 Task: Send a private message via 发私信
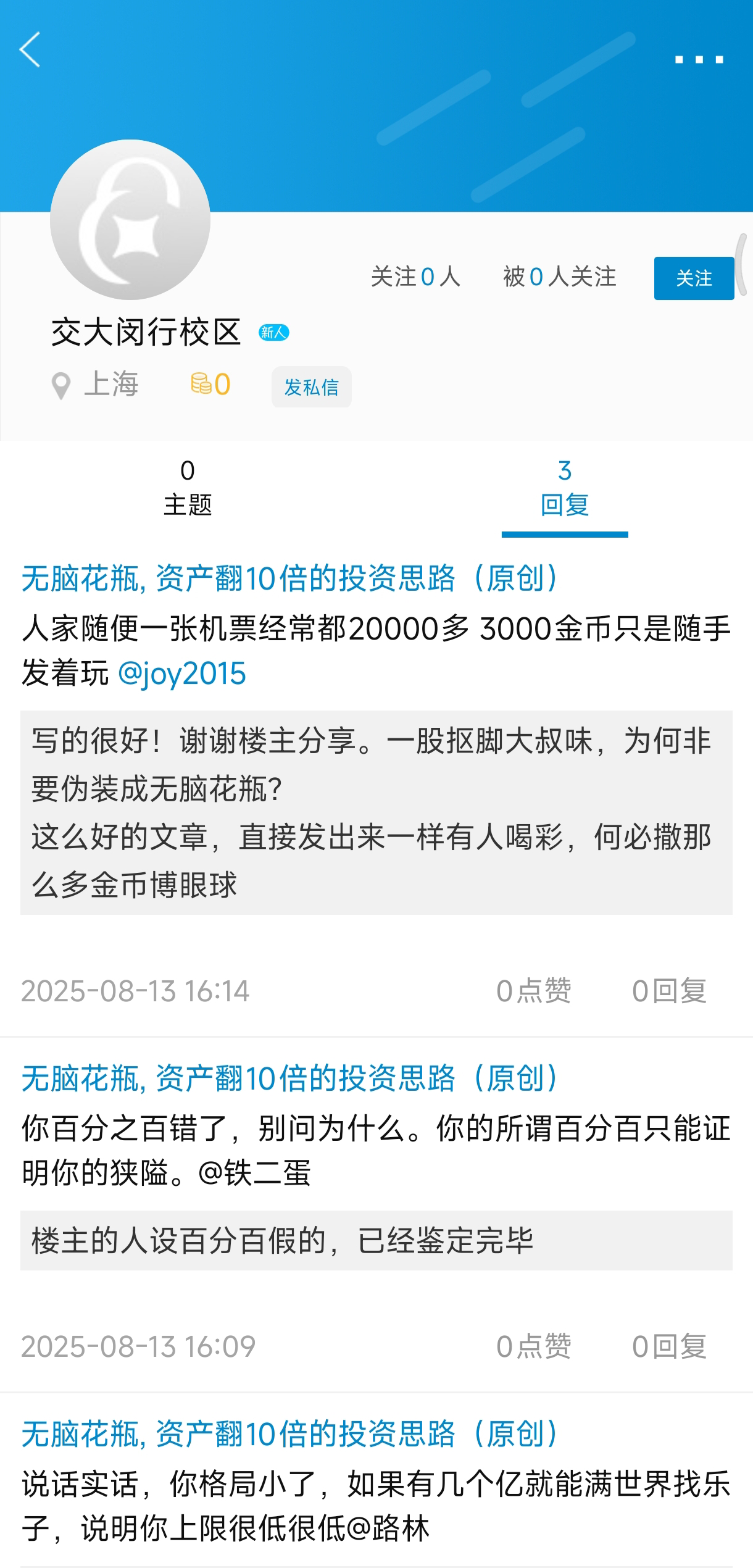[x=311, y=387]
